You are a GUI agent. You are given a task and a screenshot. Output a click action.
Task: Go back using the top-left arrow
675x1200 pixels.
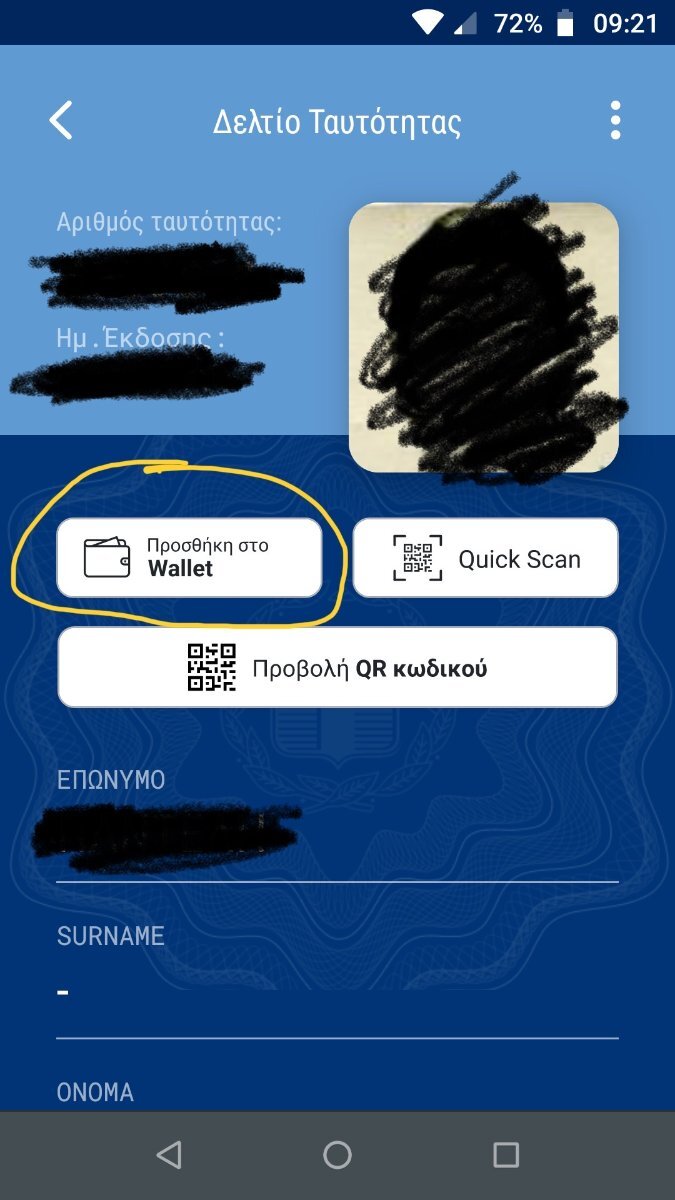coord(61,121)
